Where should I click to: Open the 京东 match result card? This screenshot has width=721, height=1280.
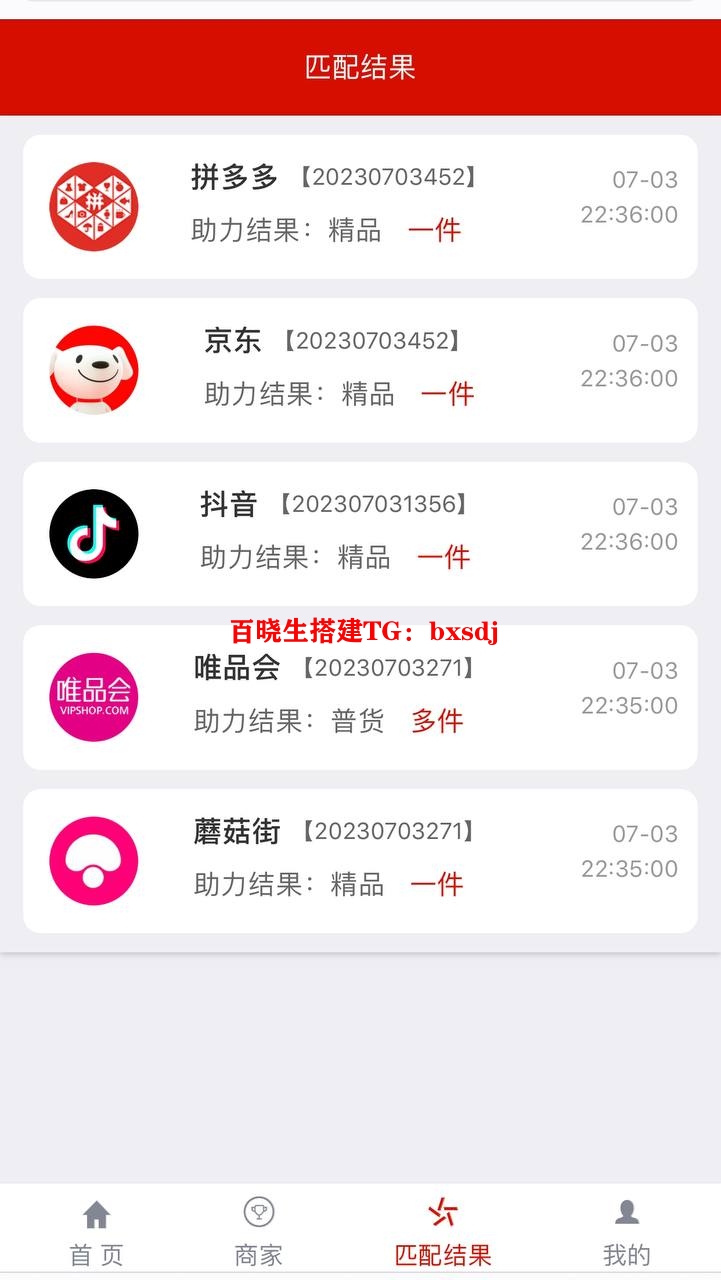(360, 370)
